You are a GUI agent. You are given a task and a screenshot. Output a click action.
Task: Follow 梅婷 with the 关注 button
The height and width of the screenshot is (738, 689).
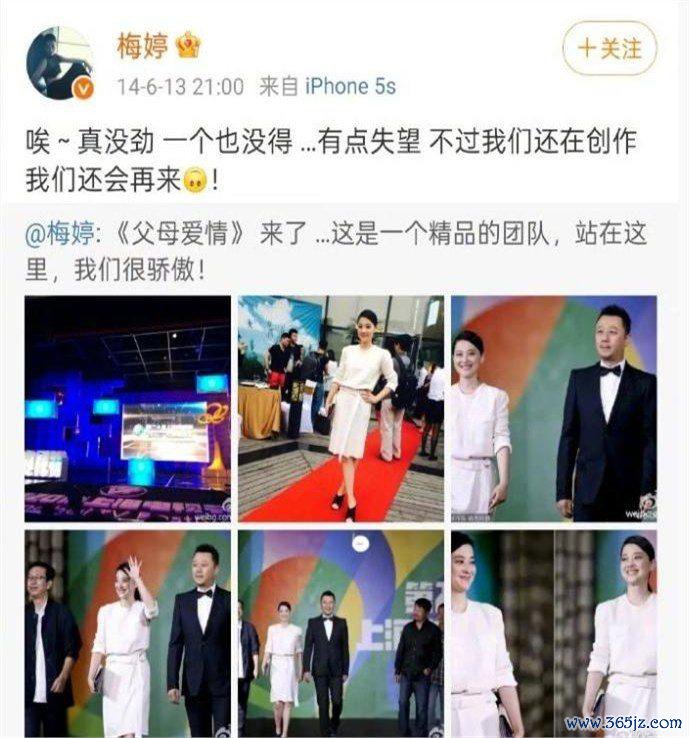(609, 49)
